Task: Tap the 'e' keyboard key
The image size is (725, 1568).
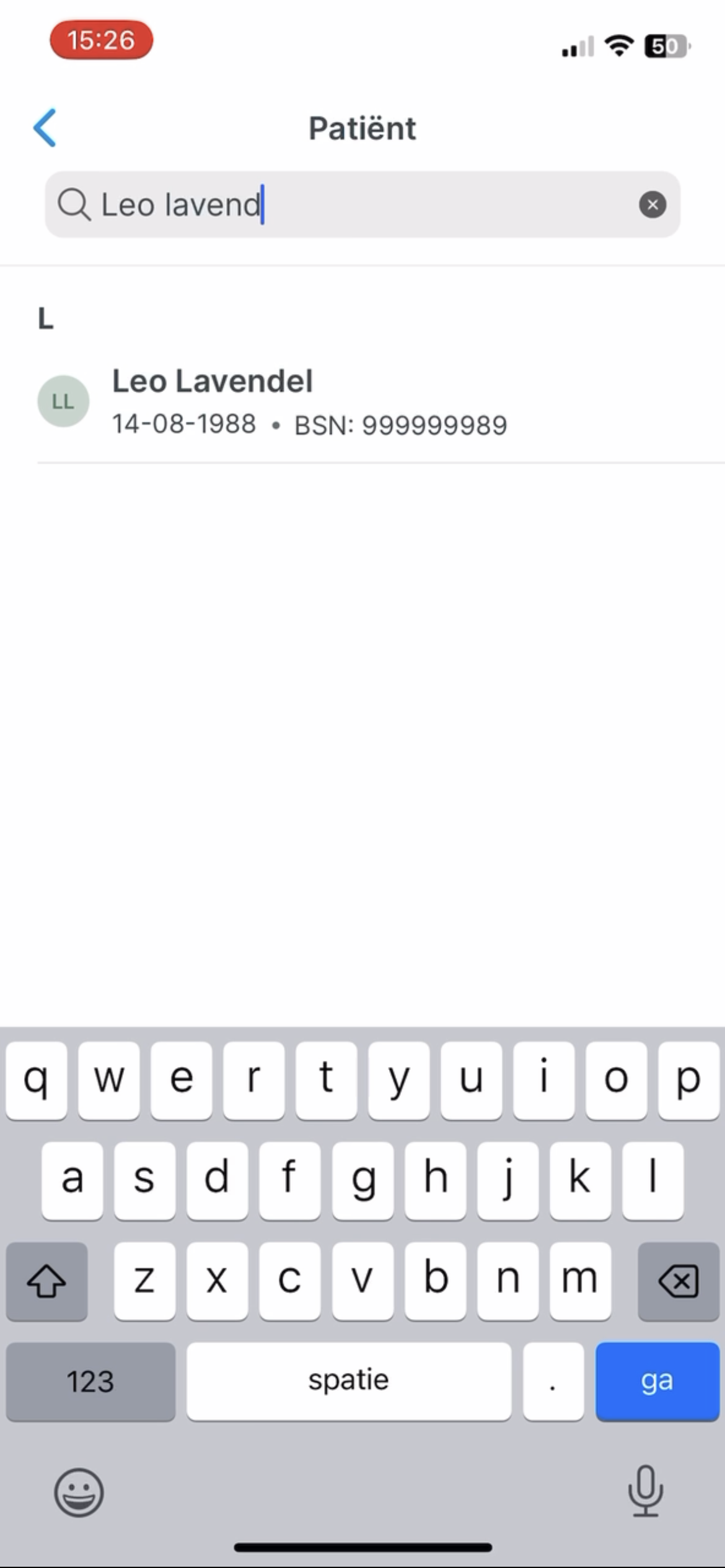Action: [x=181, y=1080]
